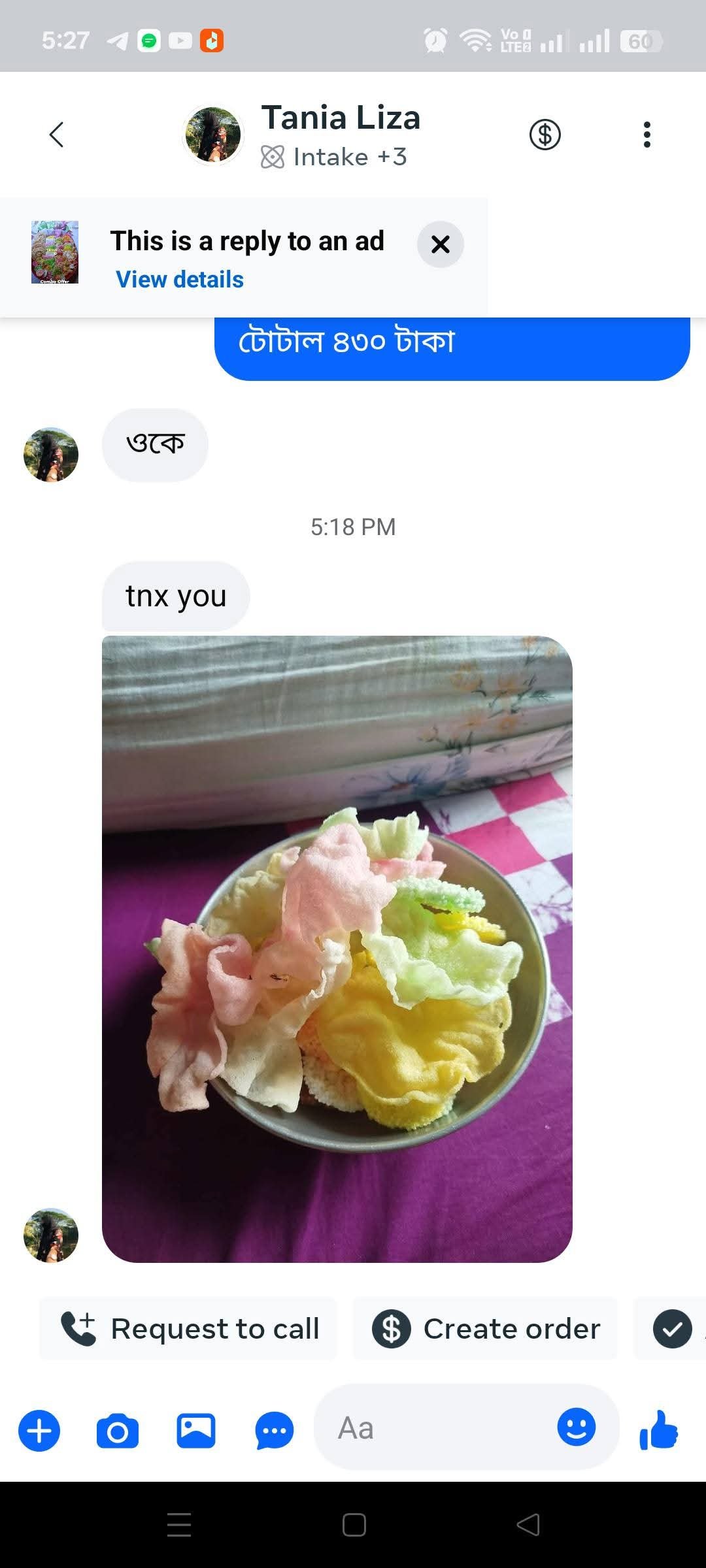This screenshot has width=706, height=1568.
Task: Open recent apps from the navigation bar
Action: [x=178, y=1525]
